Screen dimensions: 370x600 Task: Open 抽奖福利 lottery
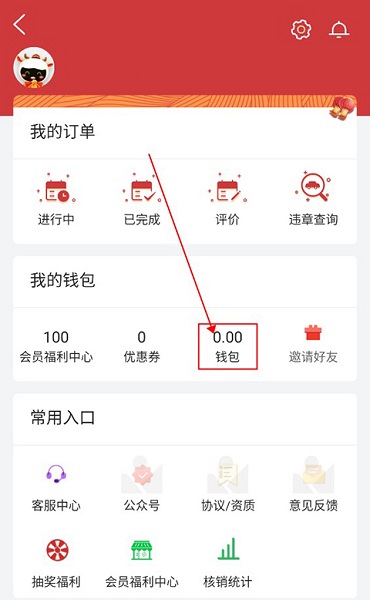pyautogui.click(x=56, y=563)
